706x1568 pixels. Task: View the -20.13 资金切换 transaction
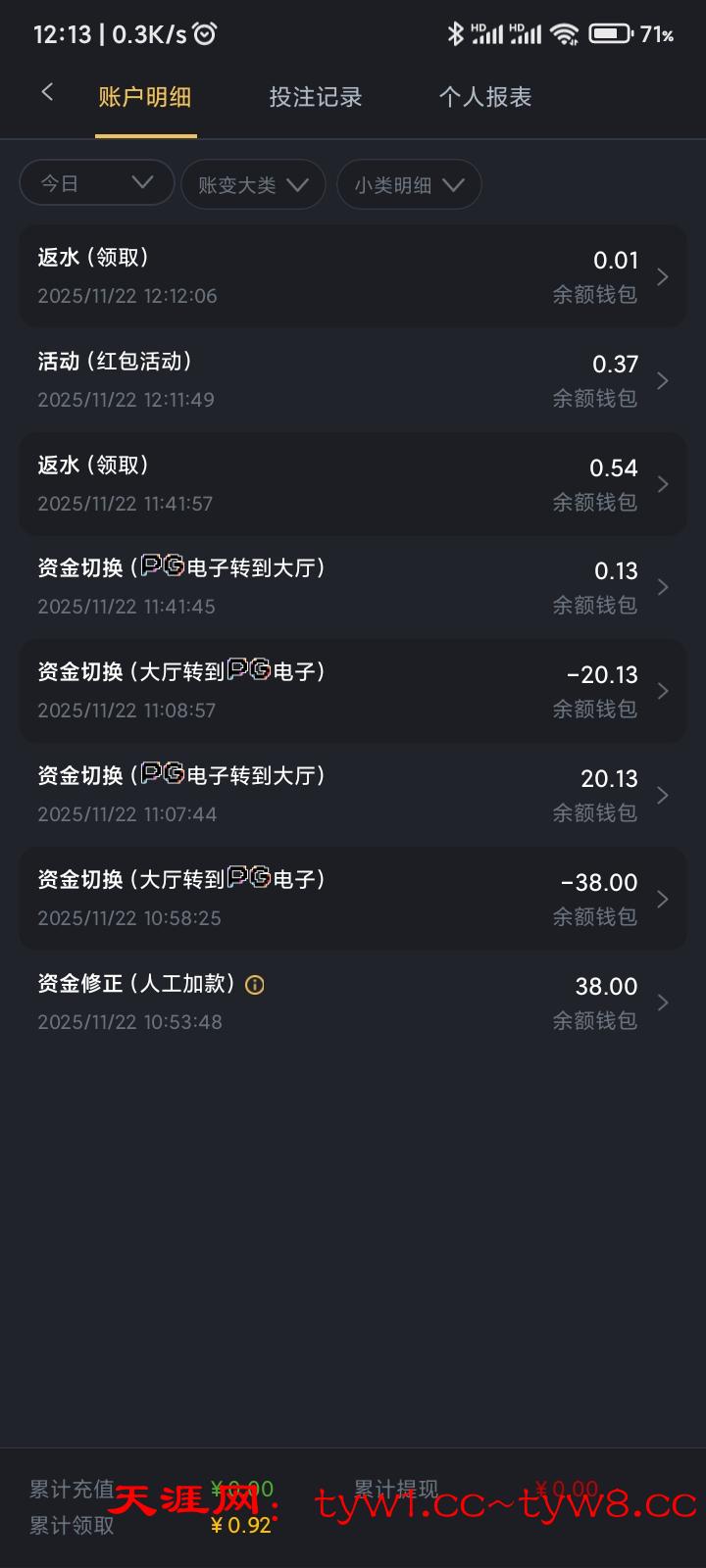[353, 691]
